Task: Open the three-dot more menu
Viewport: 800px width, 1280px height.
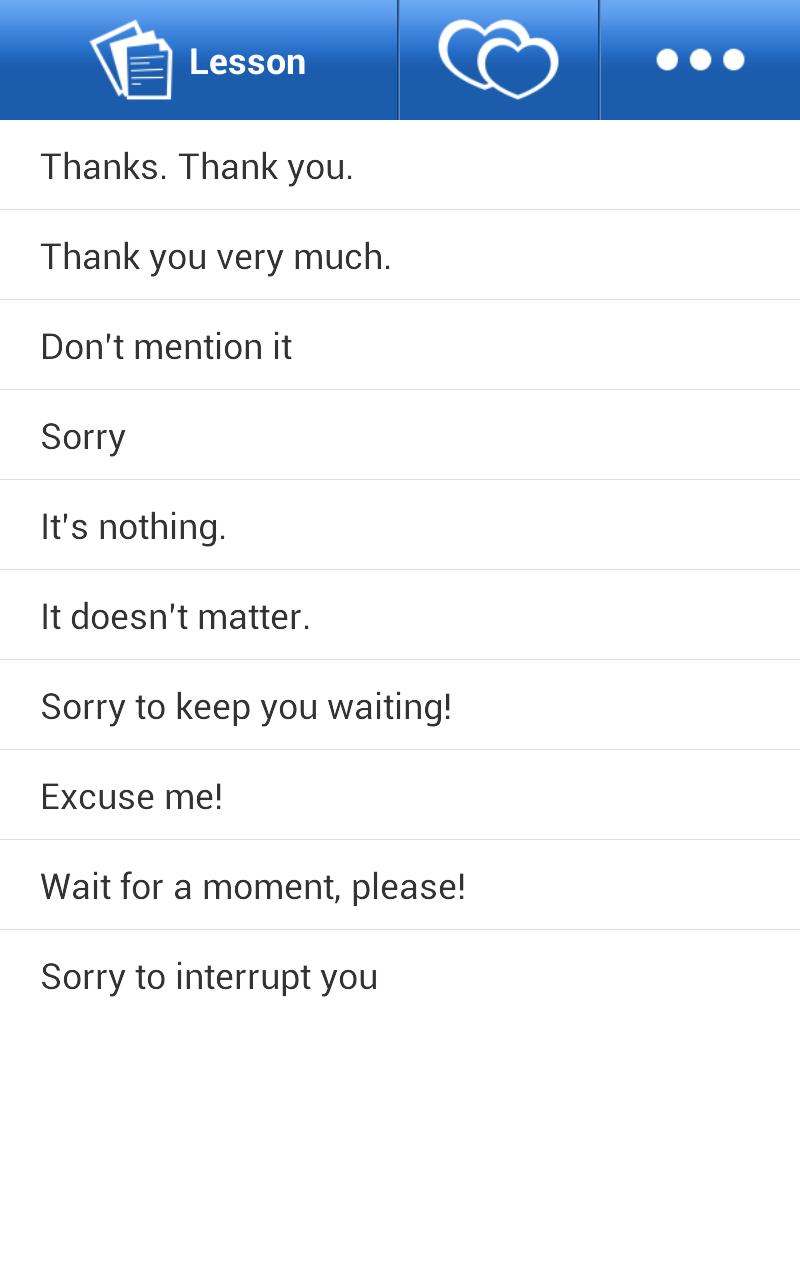Action: click(x=700, y=60)
